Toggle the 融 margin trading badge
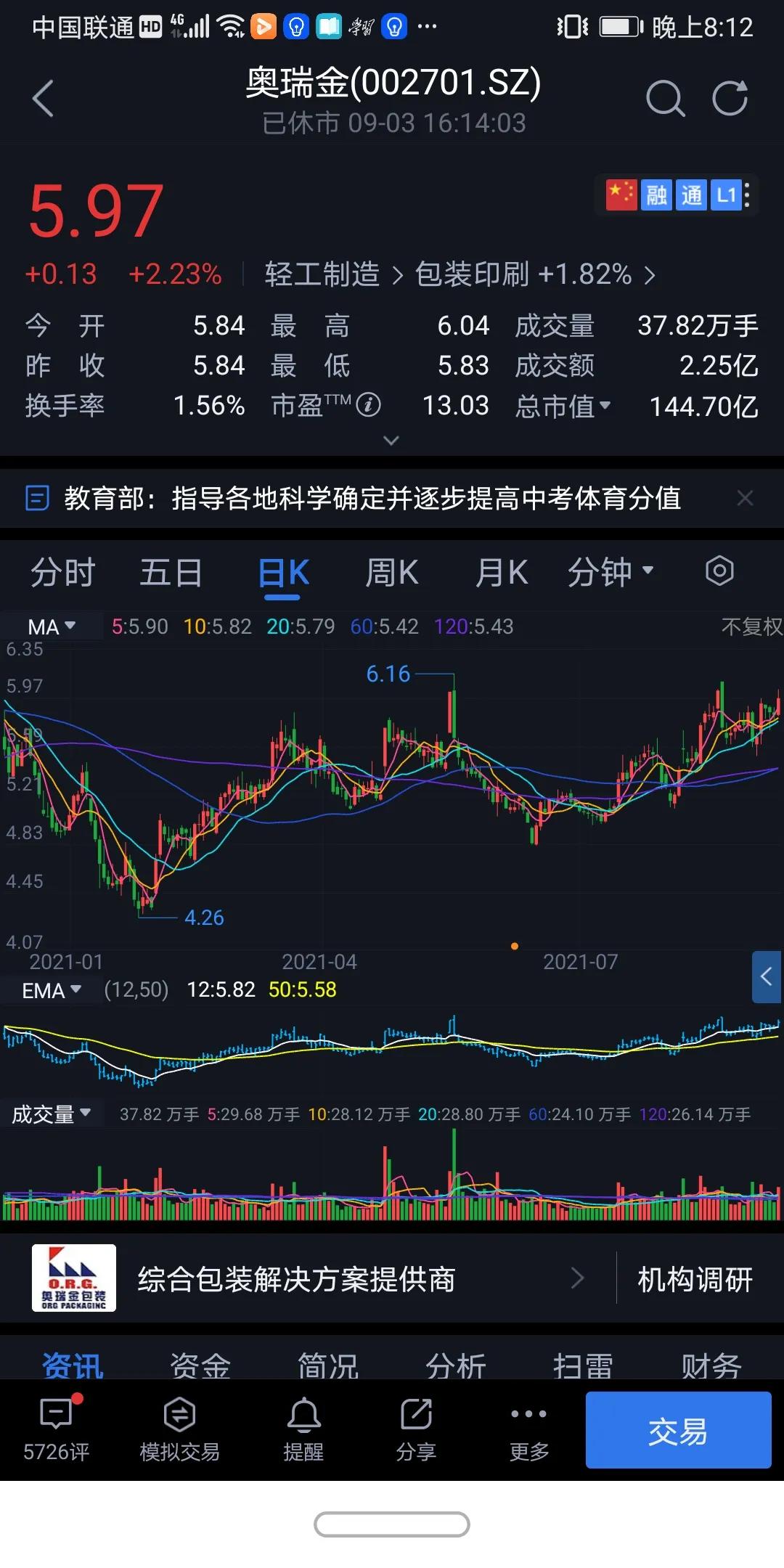This screenshot has height=1568, width=784. pos(656,195)
